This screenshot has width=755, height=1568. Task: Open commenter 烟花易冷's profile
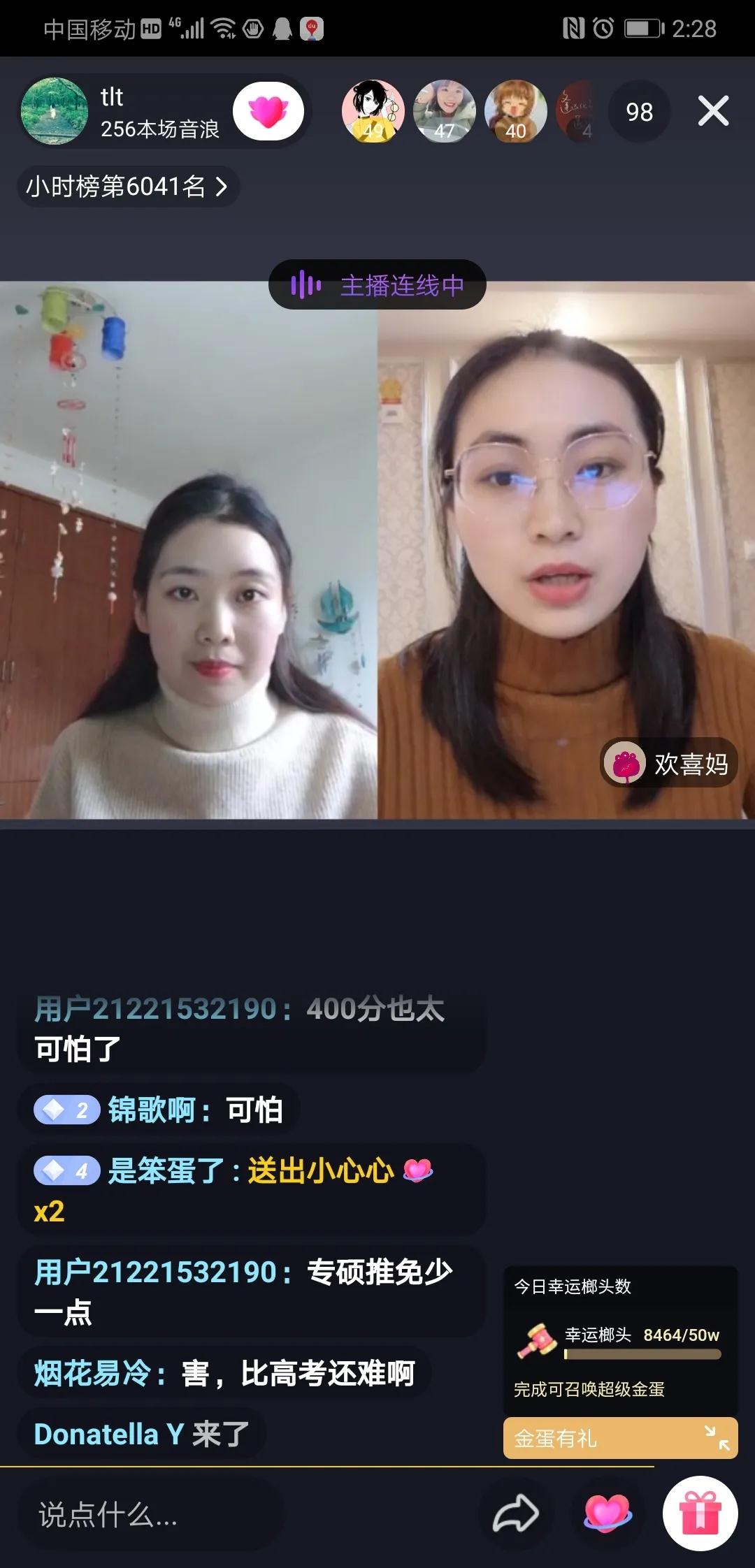tap(92, 1373)
